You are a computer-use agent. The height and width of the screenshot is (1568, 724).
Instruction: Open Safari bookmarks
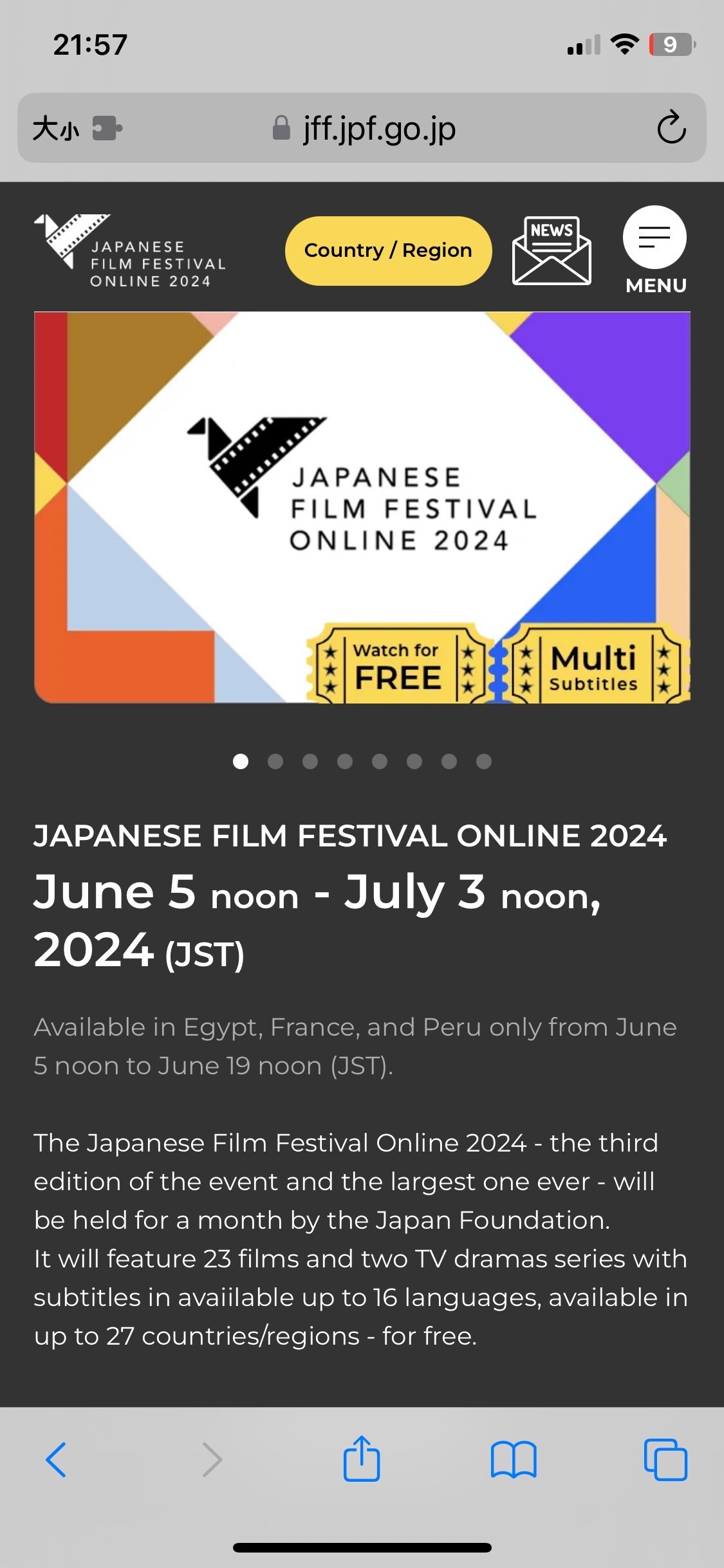point(514,1459)
